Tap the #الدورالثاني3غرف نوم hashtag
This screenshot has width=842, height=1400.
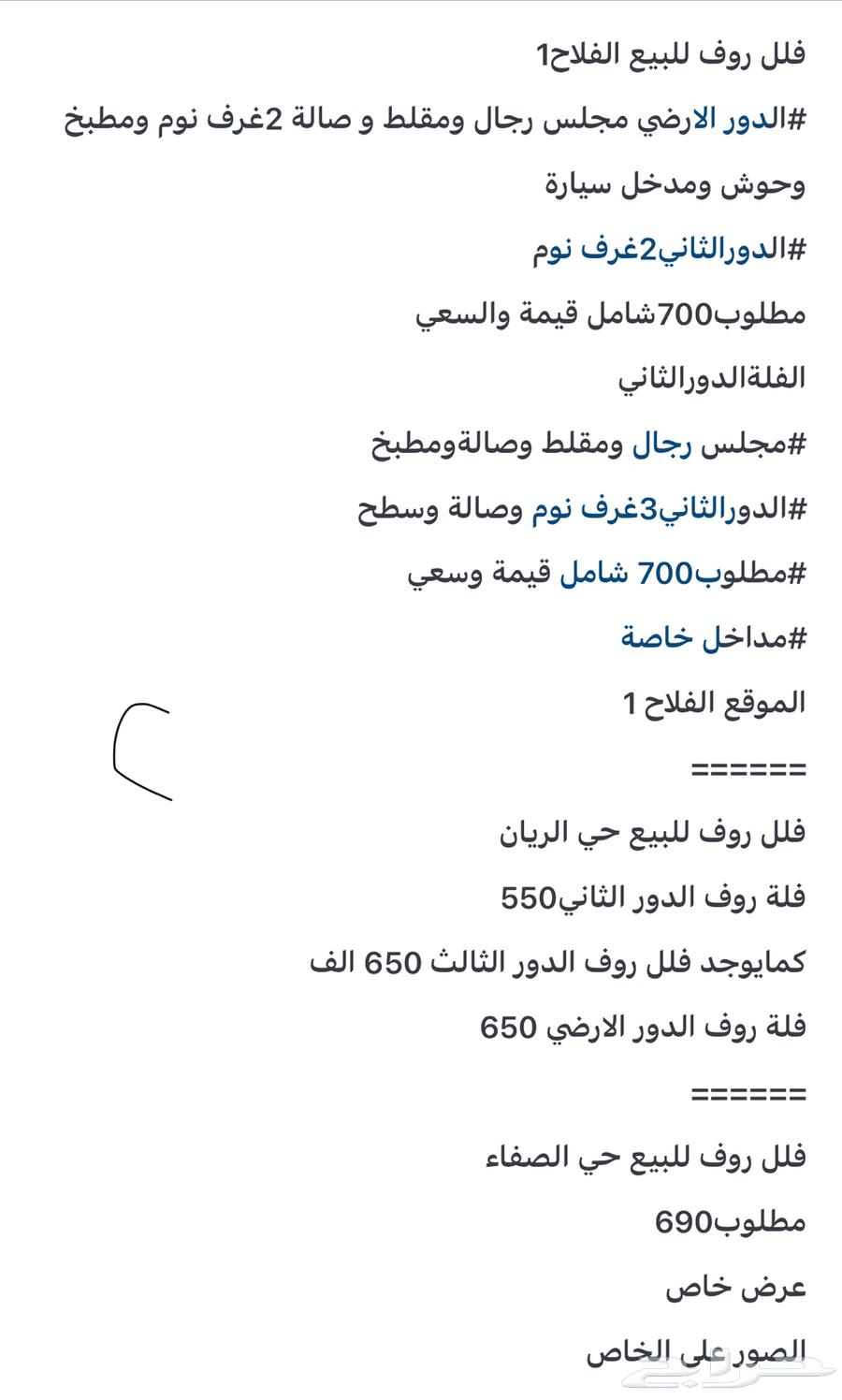pos(669,509)
